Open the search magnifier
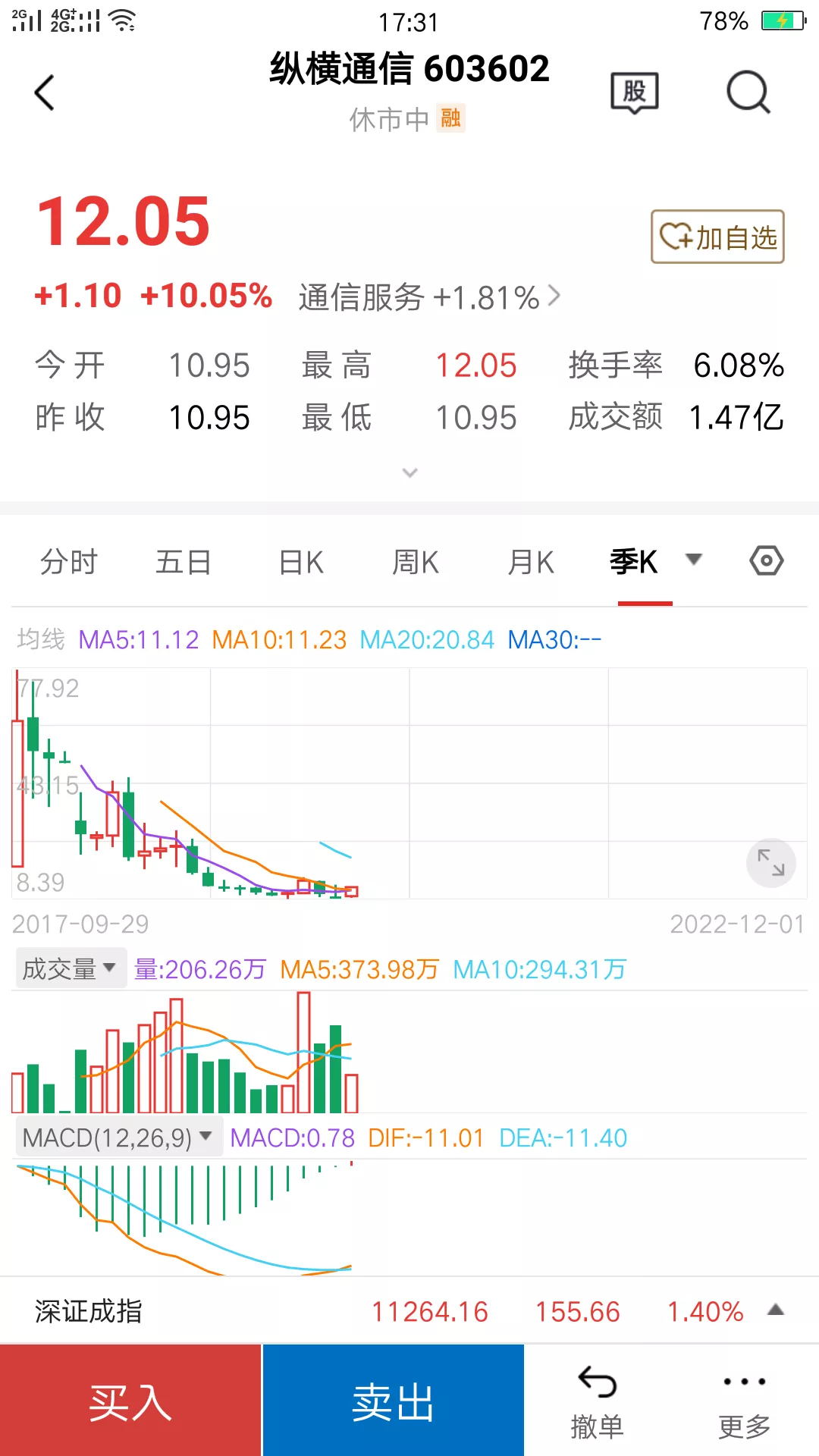Image resolution: width=819 pixels, height=1456 pixels. click(748, 93)
